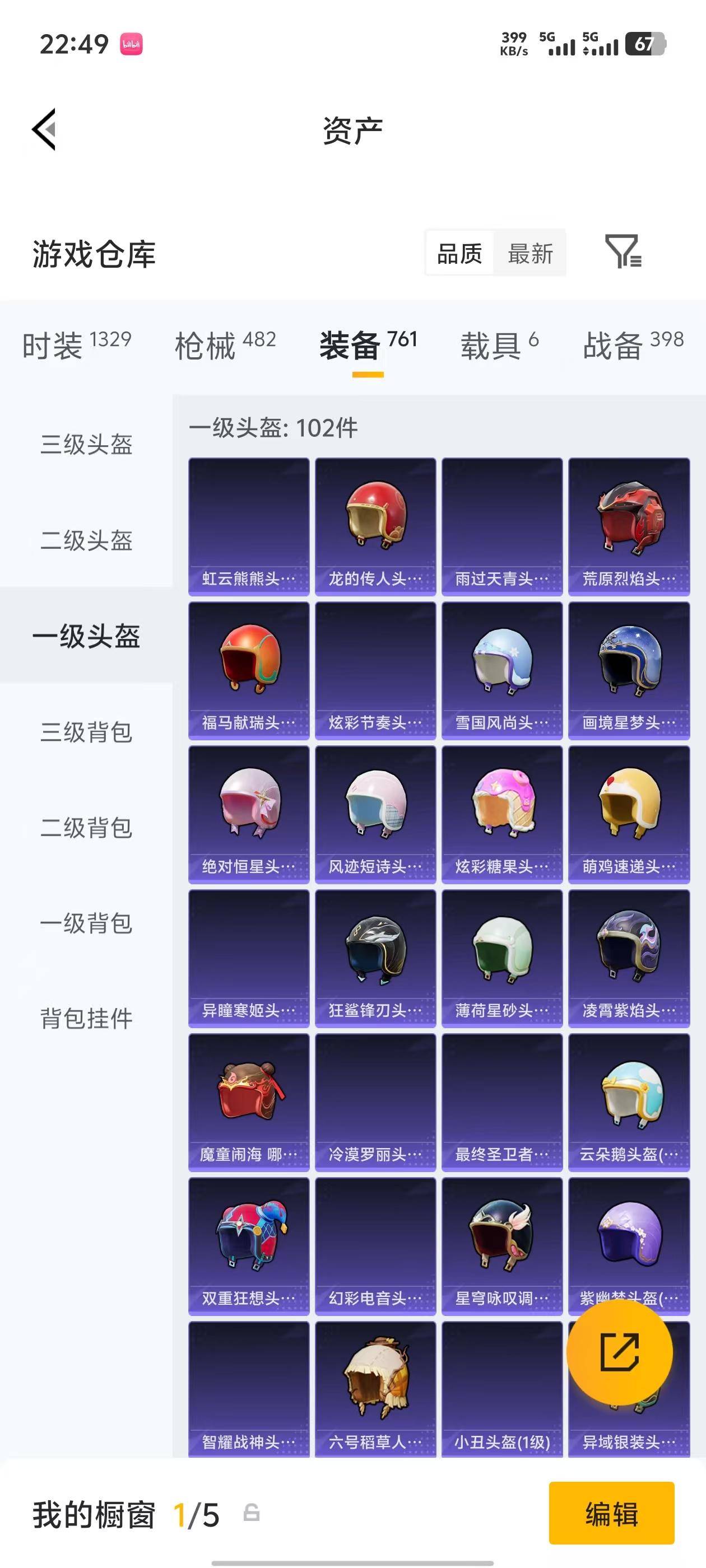
Task: Switch sorting to 品质 mode
Action: coord(460,253)
